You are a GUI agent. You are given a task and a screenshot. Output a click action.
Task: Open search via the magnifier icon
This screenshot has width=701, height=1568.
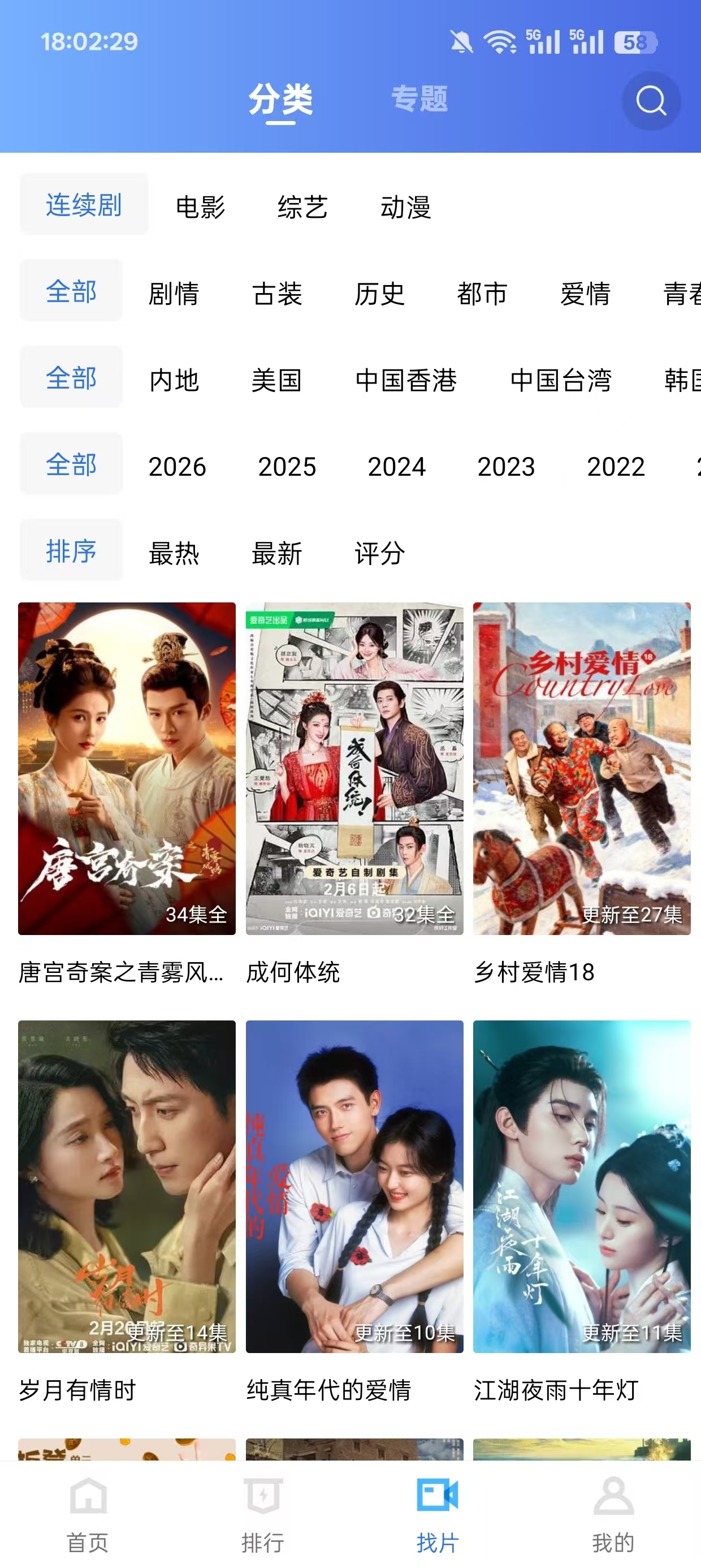point(651,101)
